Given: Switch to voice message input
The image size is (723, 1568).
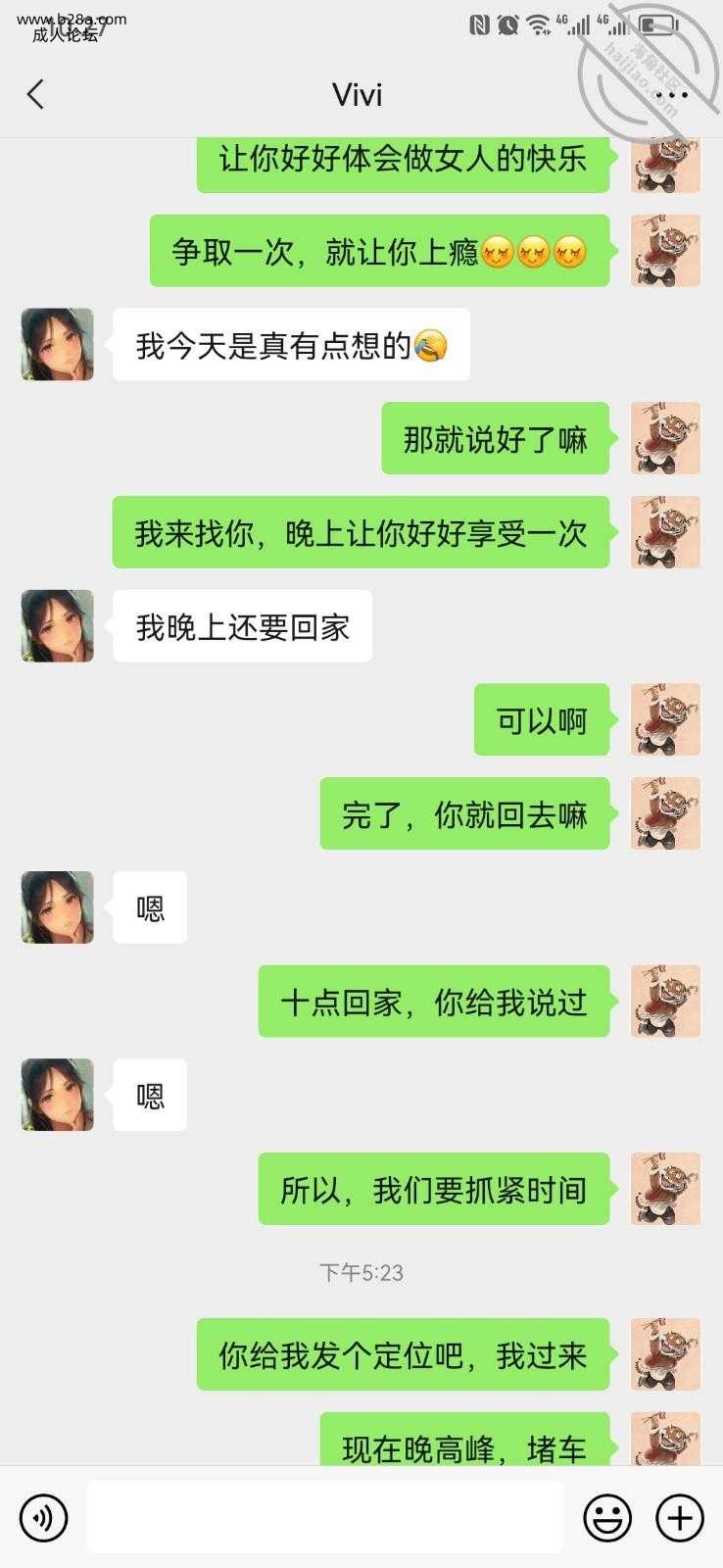Looking at the screenshot, I should (x=44, y=1518).
